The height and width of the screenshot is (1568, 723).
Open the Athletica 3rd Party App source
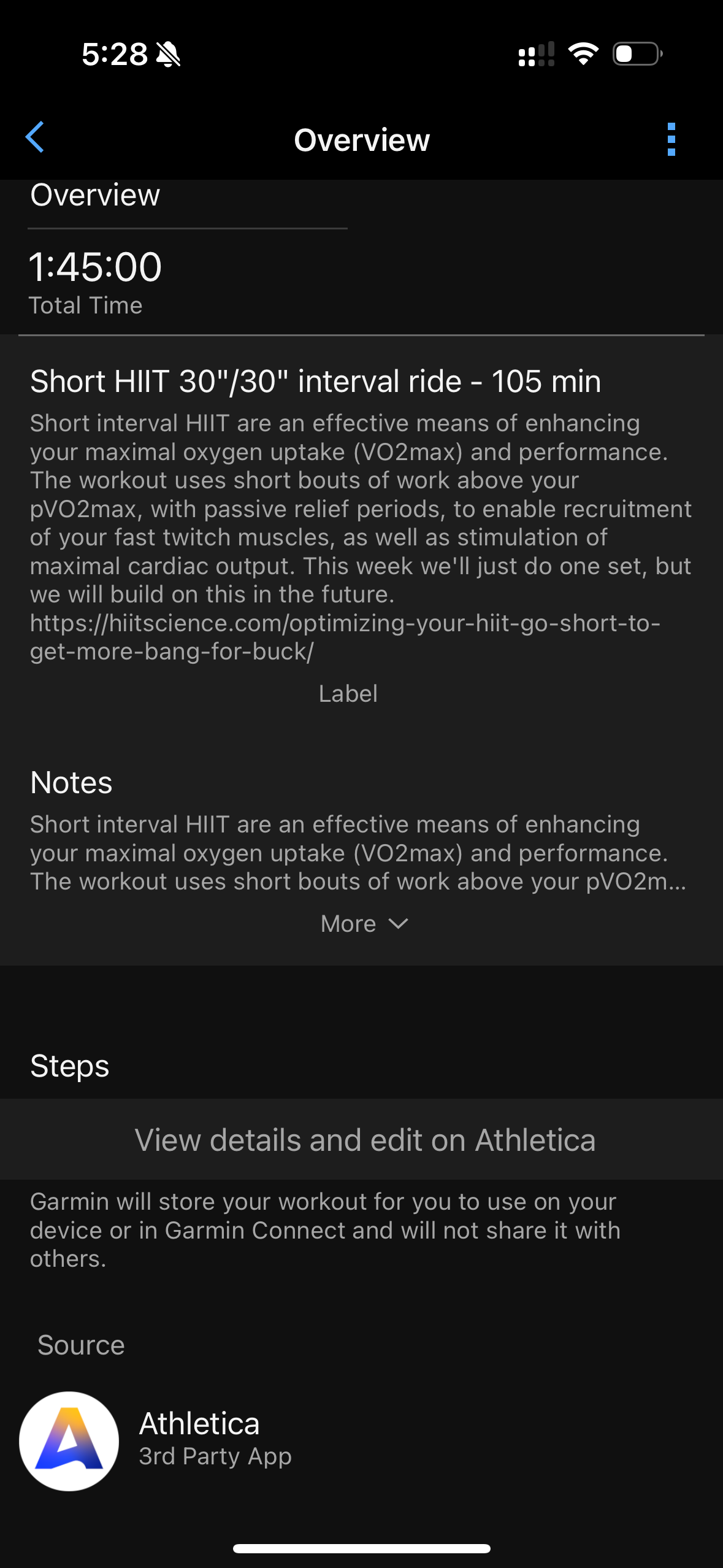coord(362,1440)
